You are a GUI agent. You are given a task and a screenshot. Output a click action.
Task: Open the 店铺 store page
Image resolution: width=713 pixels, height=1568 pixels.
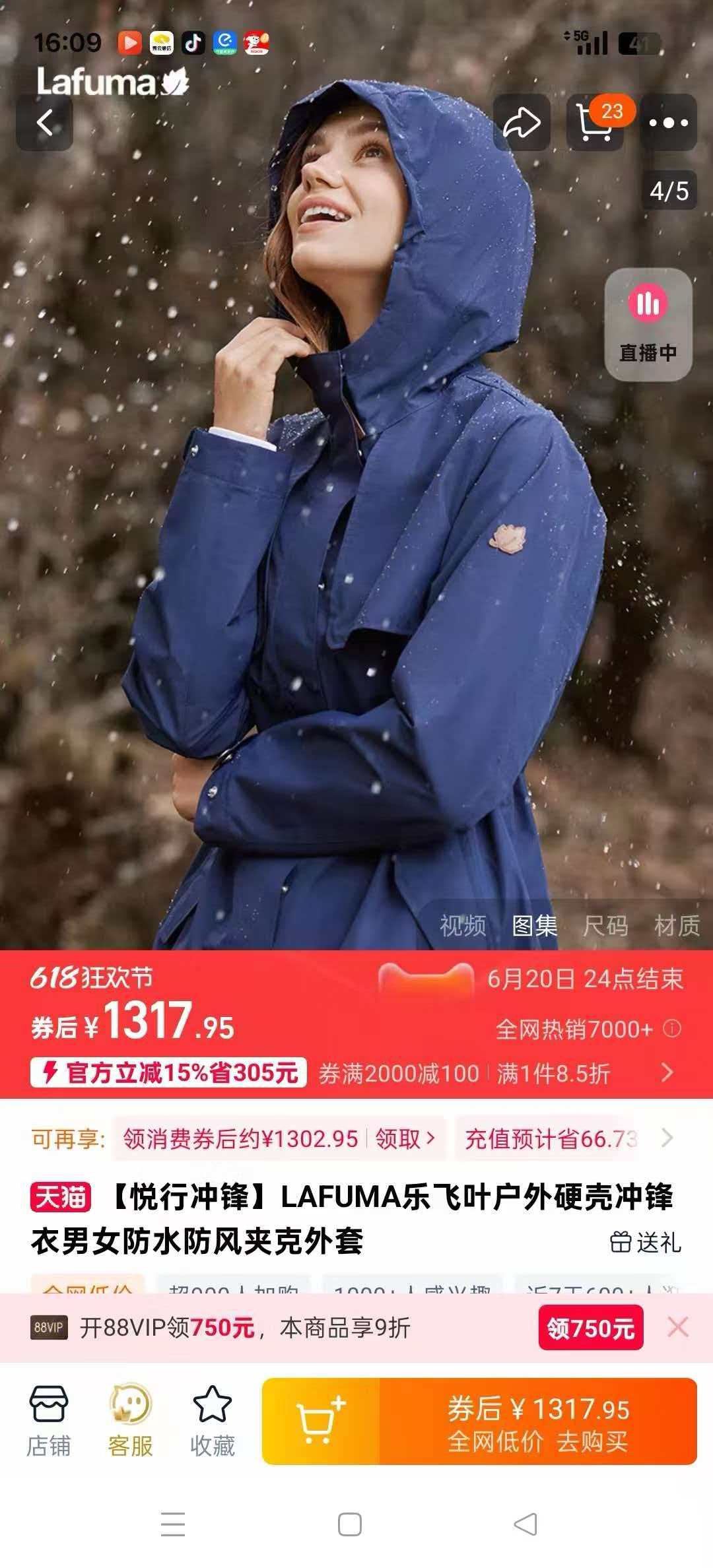48,1421
